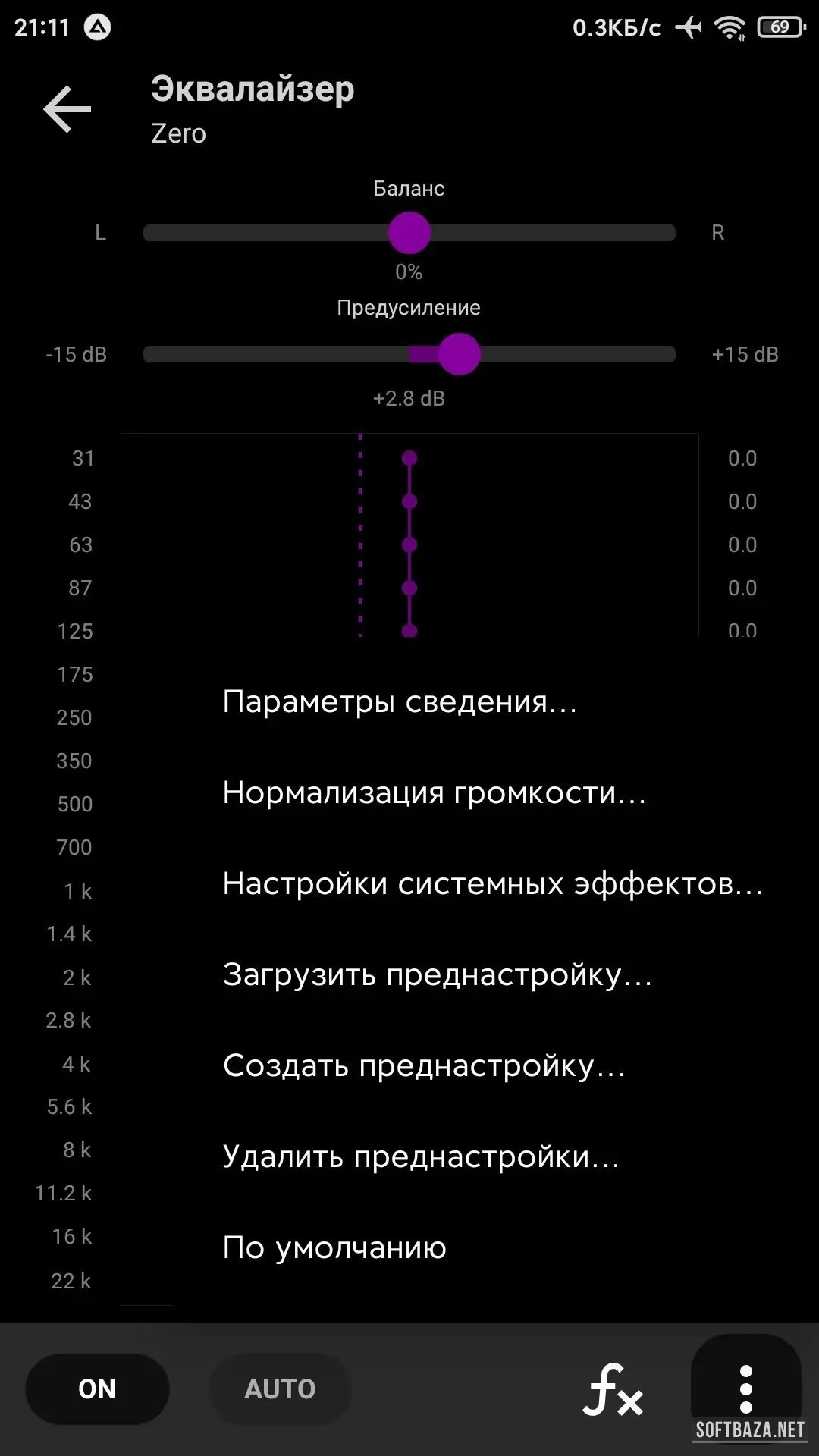Go back using the arrow icon
The image size is (819, 1456).
point(67,109)
